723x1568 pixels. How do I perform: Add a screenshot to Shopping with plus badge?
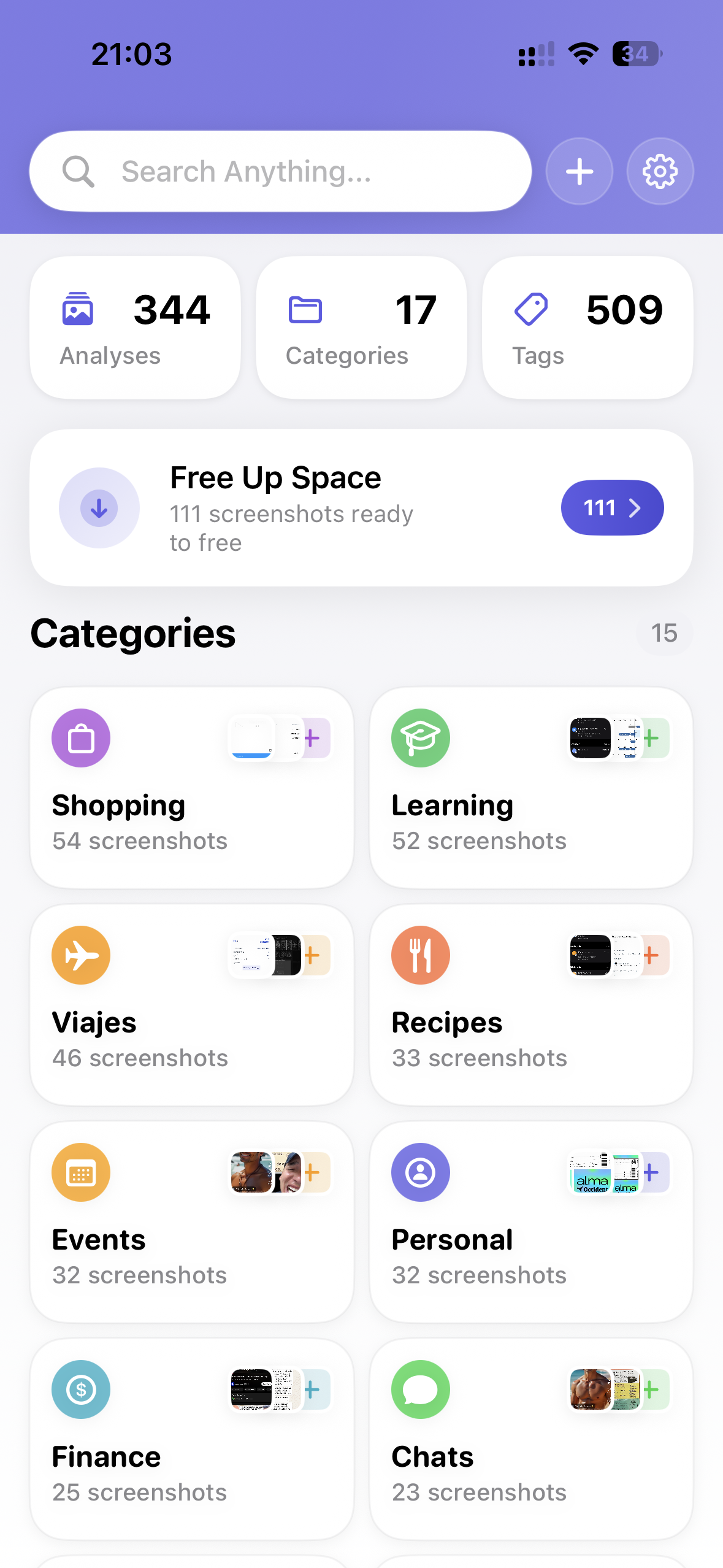[x=312, y=738]
